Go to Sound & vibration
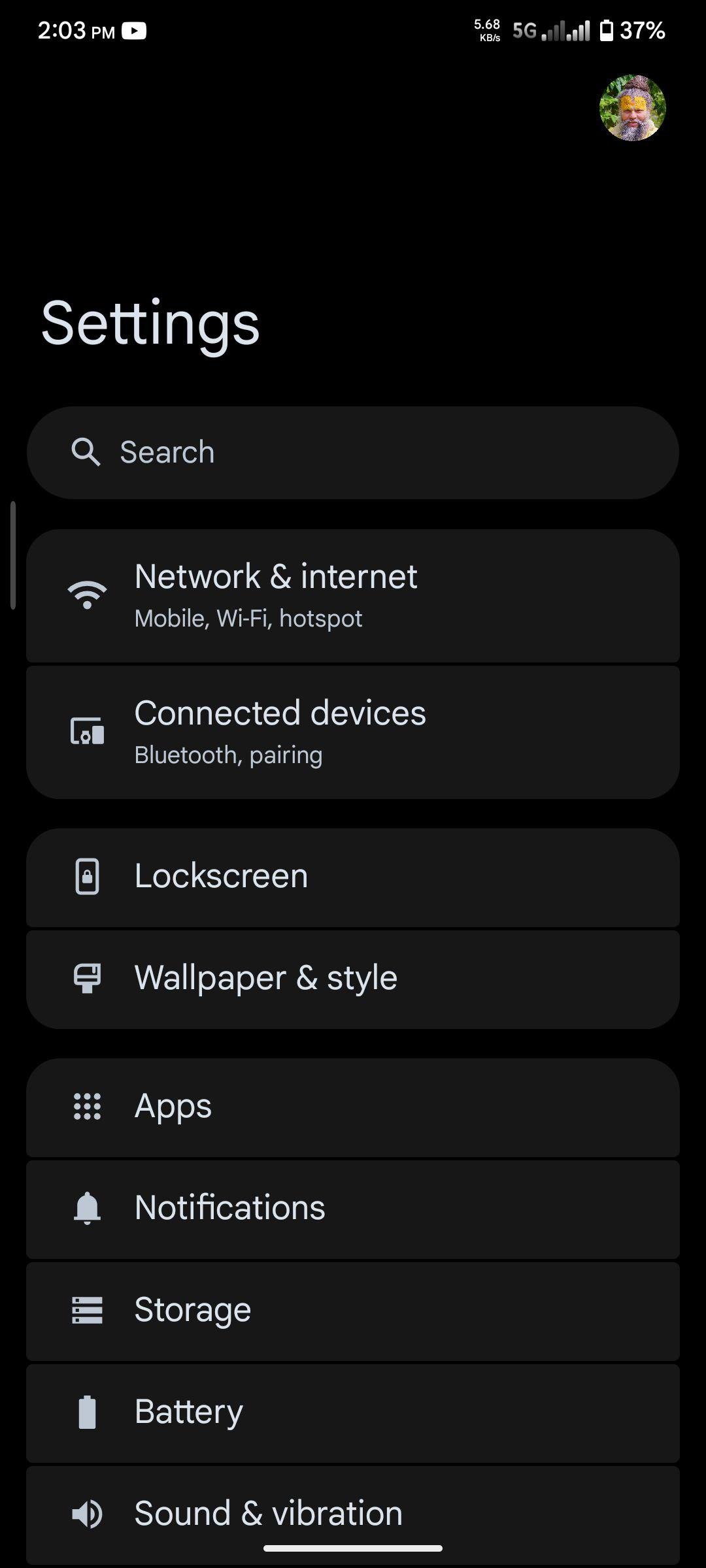706x1568 pixels. (353, 1515)
